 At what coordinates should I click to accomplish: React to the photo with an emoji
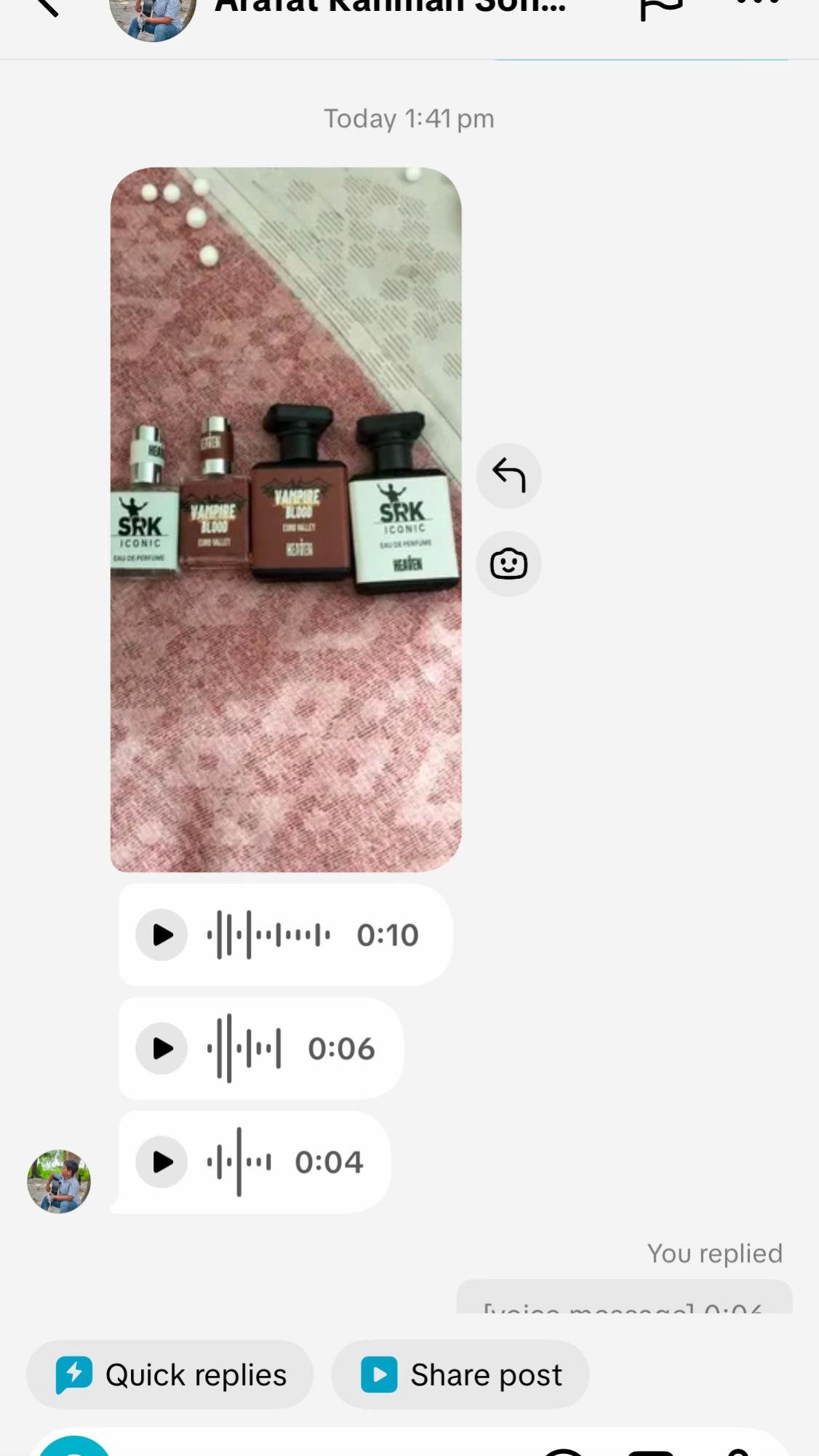(508, 564)
